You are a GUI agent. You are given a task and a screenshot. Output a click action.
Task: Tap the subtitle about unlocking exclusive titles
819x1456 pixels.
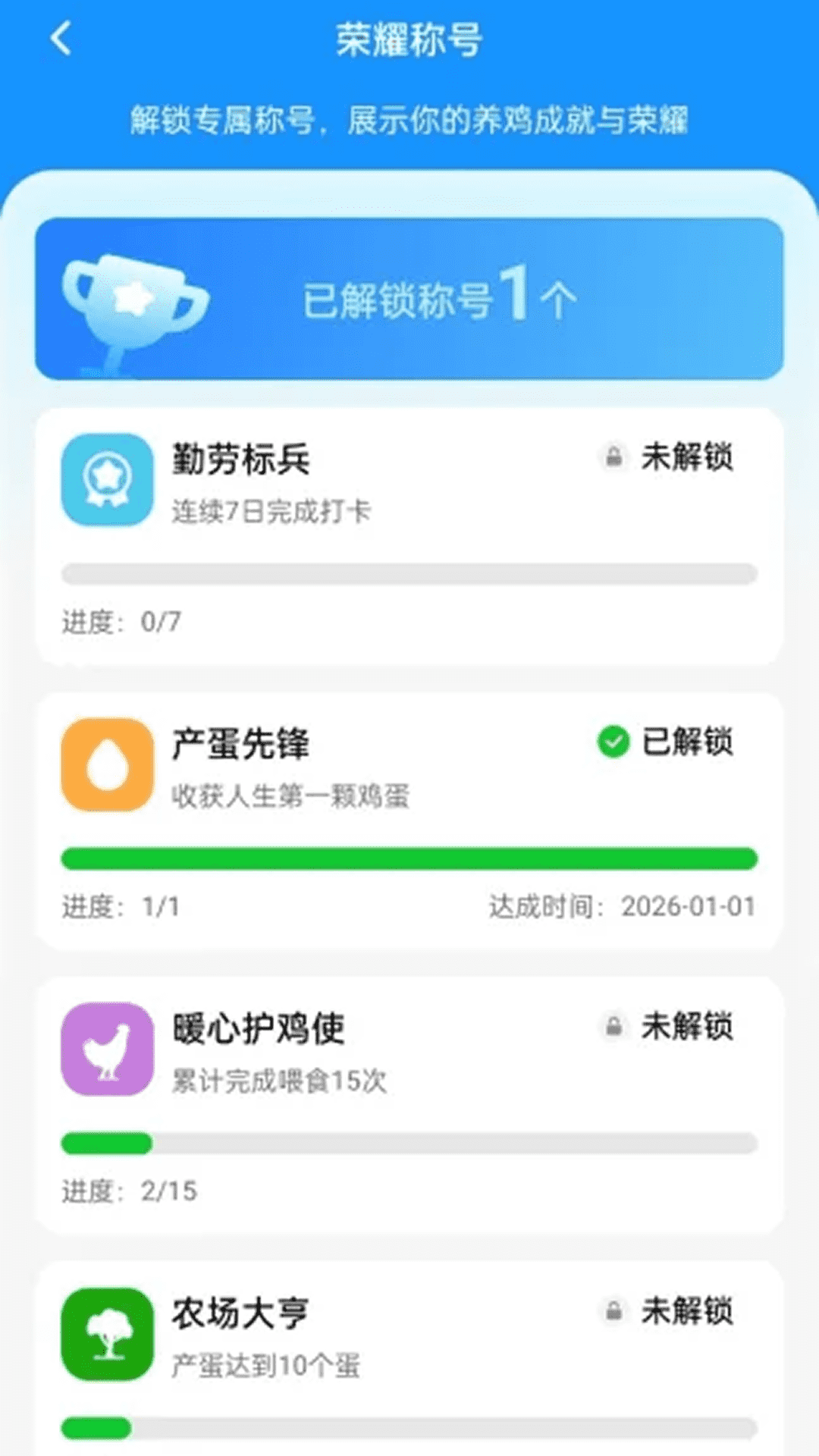[x=409, y=118]
